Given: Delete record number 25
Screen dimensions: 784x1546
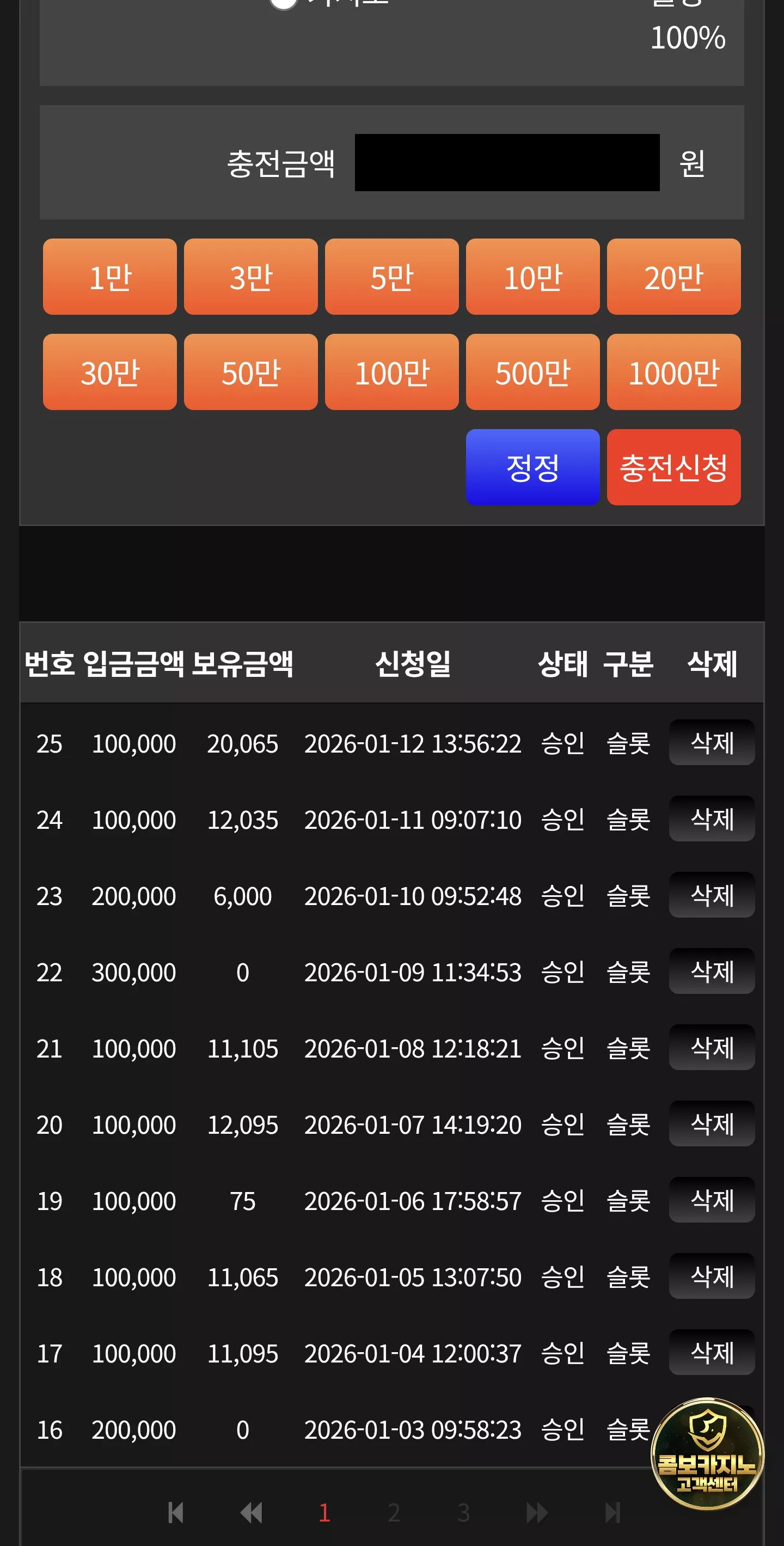Looking at the screenshot, I should coord(712,743).
